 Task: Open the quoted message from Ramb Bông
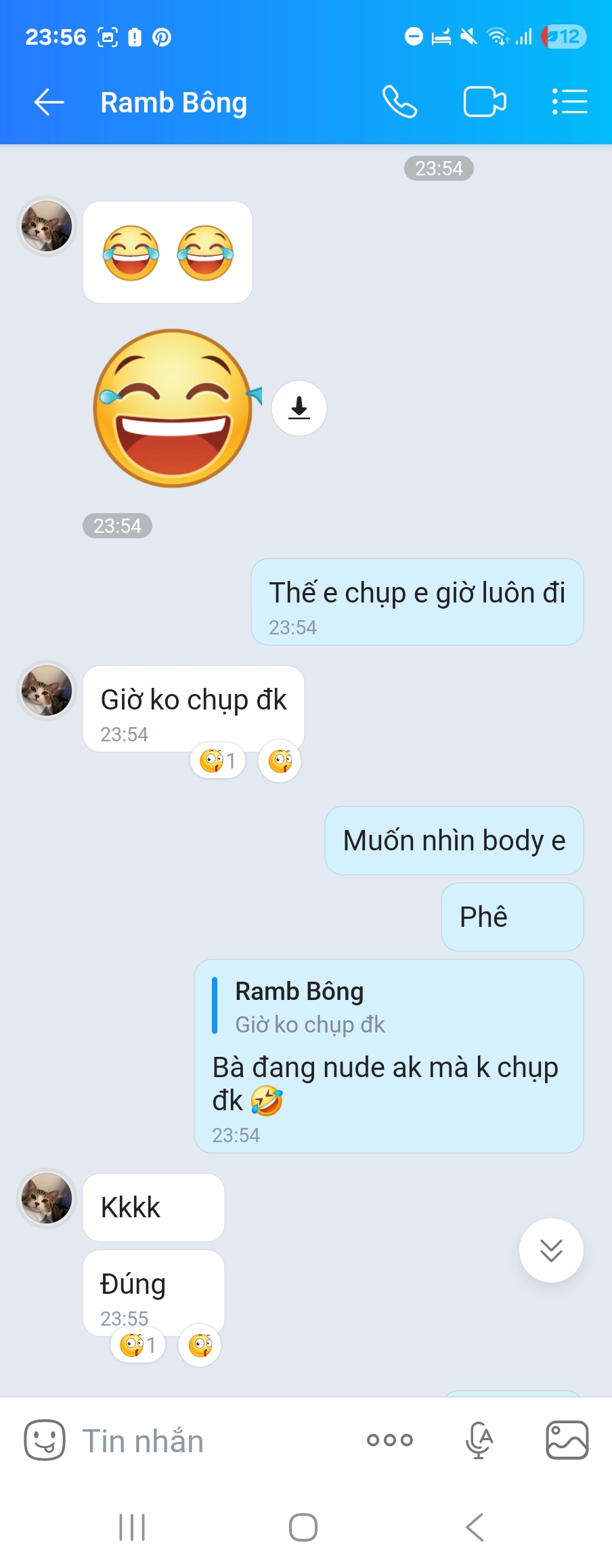pos(309,1007)
